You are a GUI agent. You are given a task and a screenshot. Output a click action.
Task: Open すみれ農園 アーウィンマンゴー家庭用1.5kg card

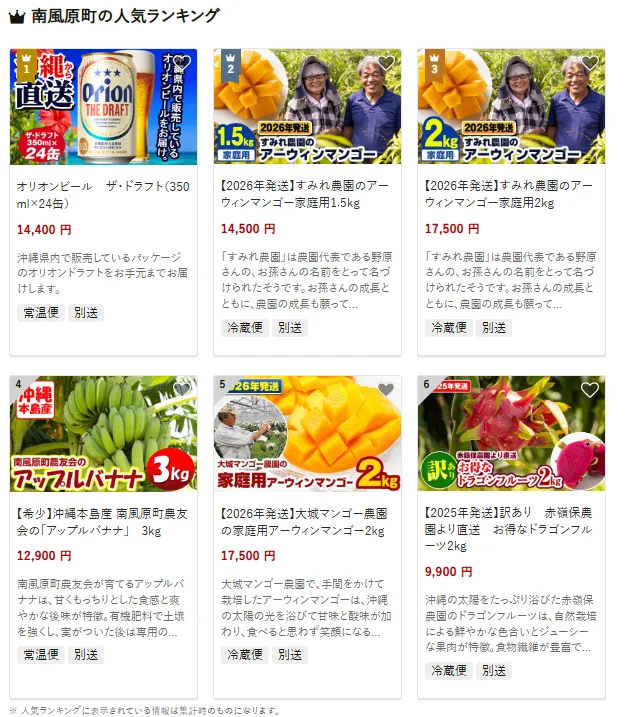pyautogui.click(x=306, y=196)
